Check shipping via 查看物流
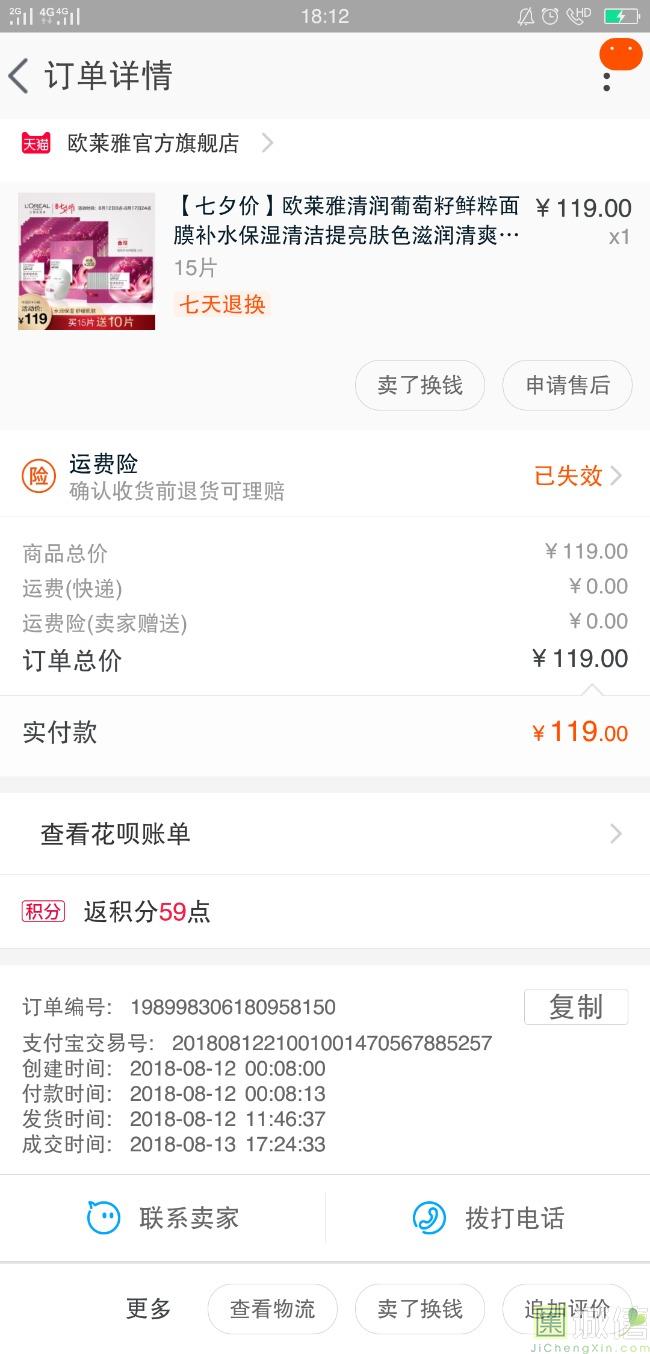 272,1308
